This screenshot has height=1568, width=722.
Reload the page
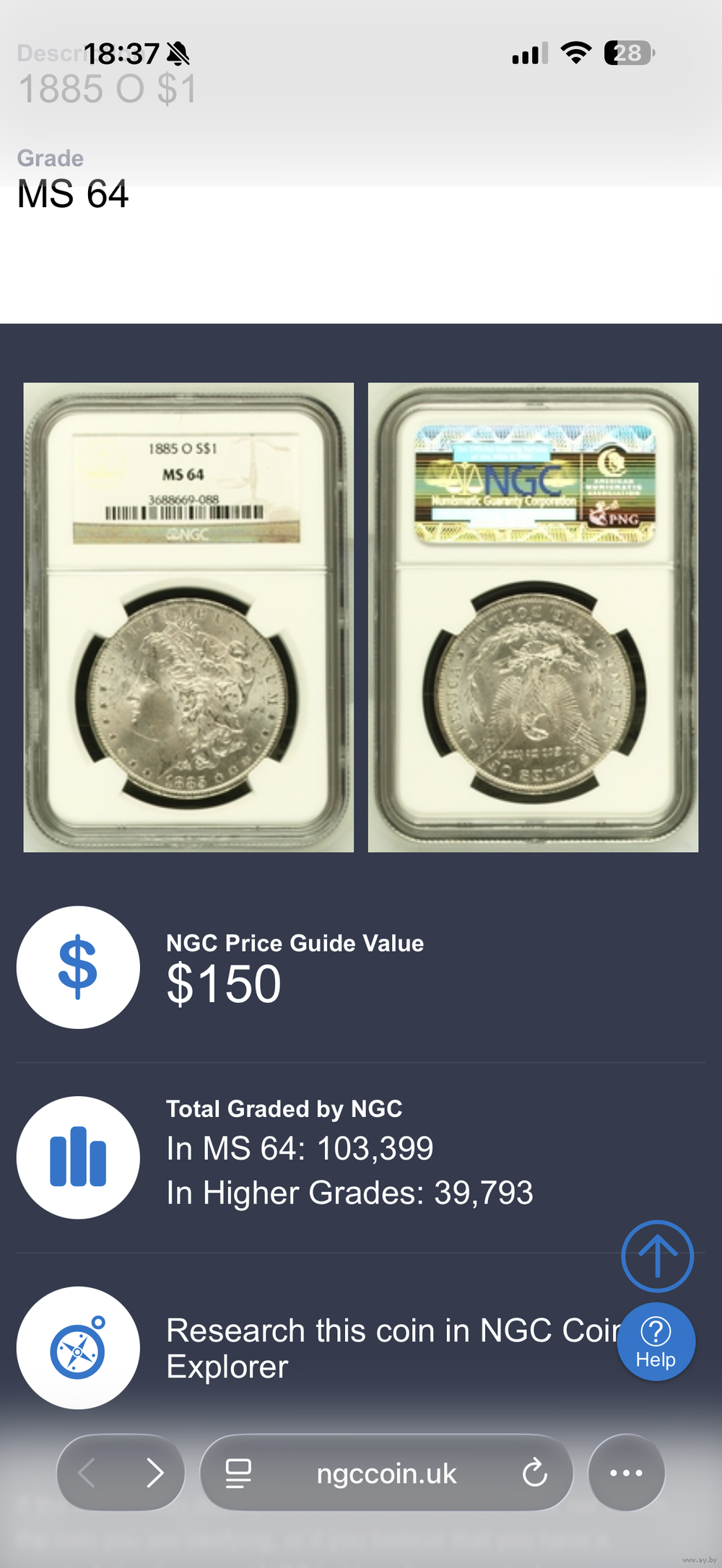coord(534,1473)
